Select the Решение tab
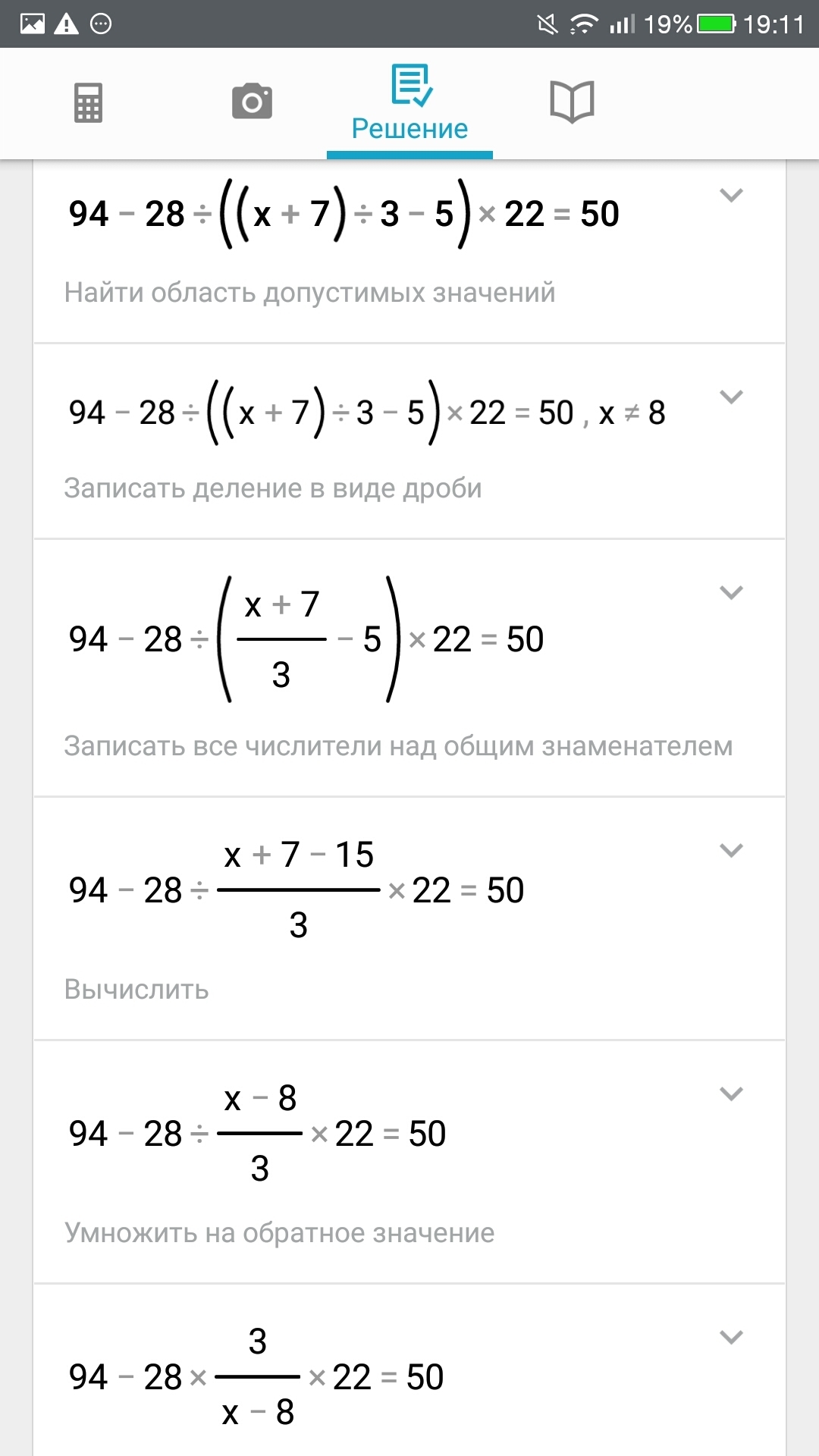 click(409, 105)
